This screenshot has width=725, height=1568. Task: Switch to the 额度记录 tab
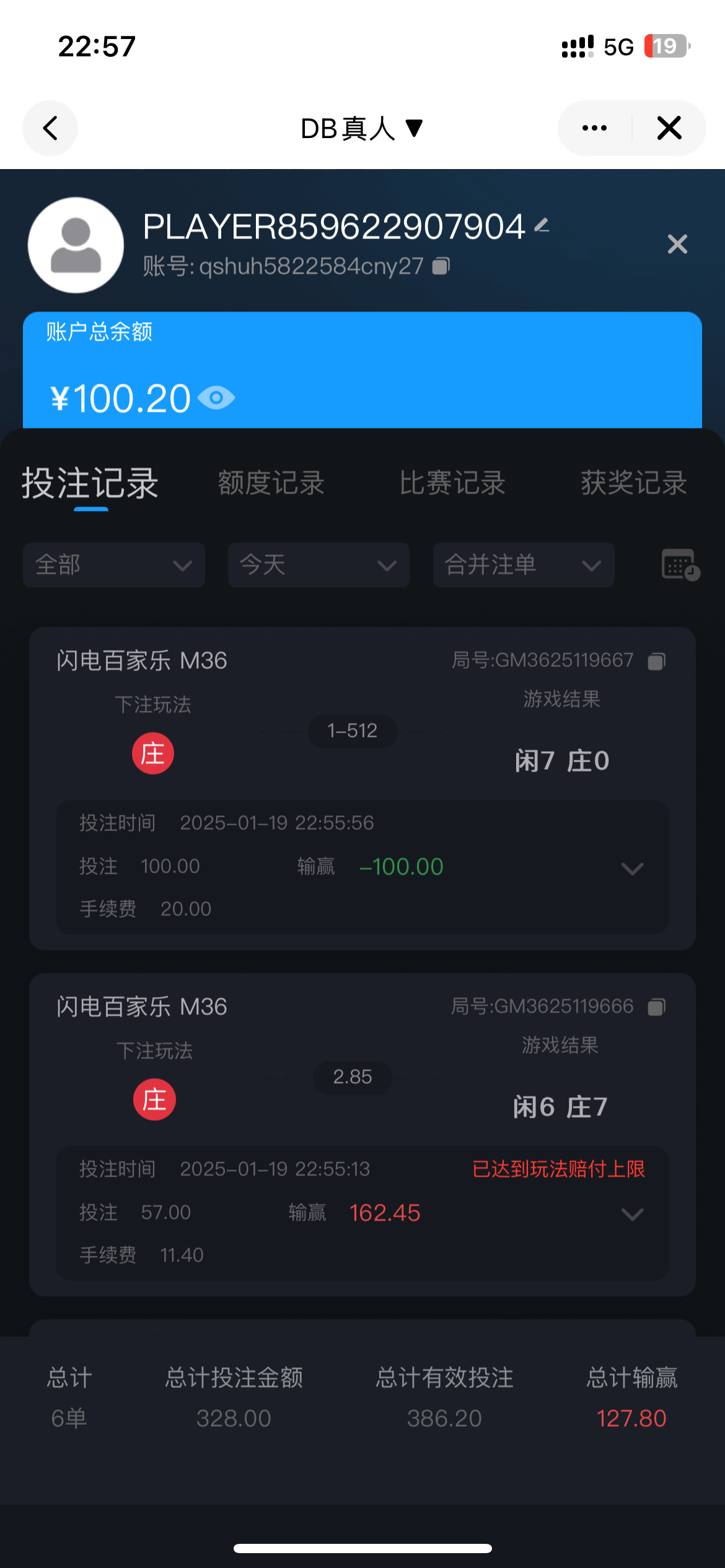pyautogui.click(x=271, y=483)
